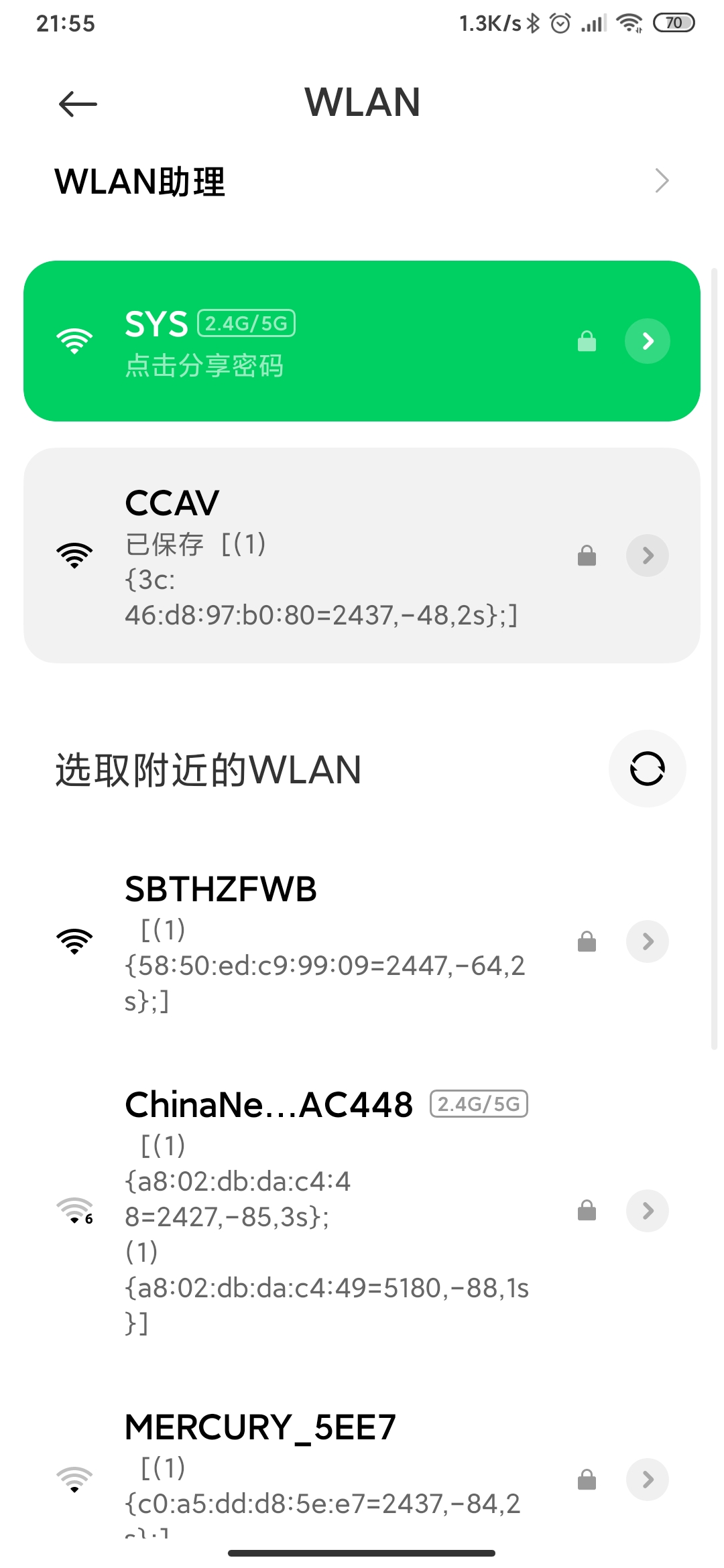The height and width of the screenshot is (1568, 724).
Task: Open details arrow for CCAV network
Action: (648, 556)
